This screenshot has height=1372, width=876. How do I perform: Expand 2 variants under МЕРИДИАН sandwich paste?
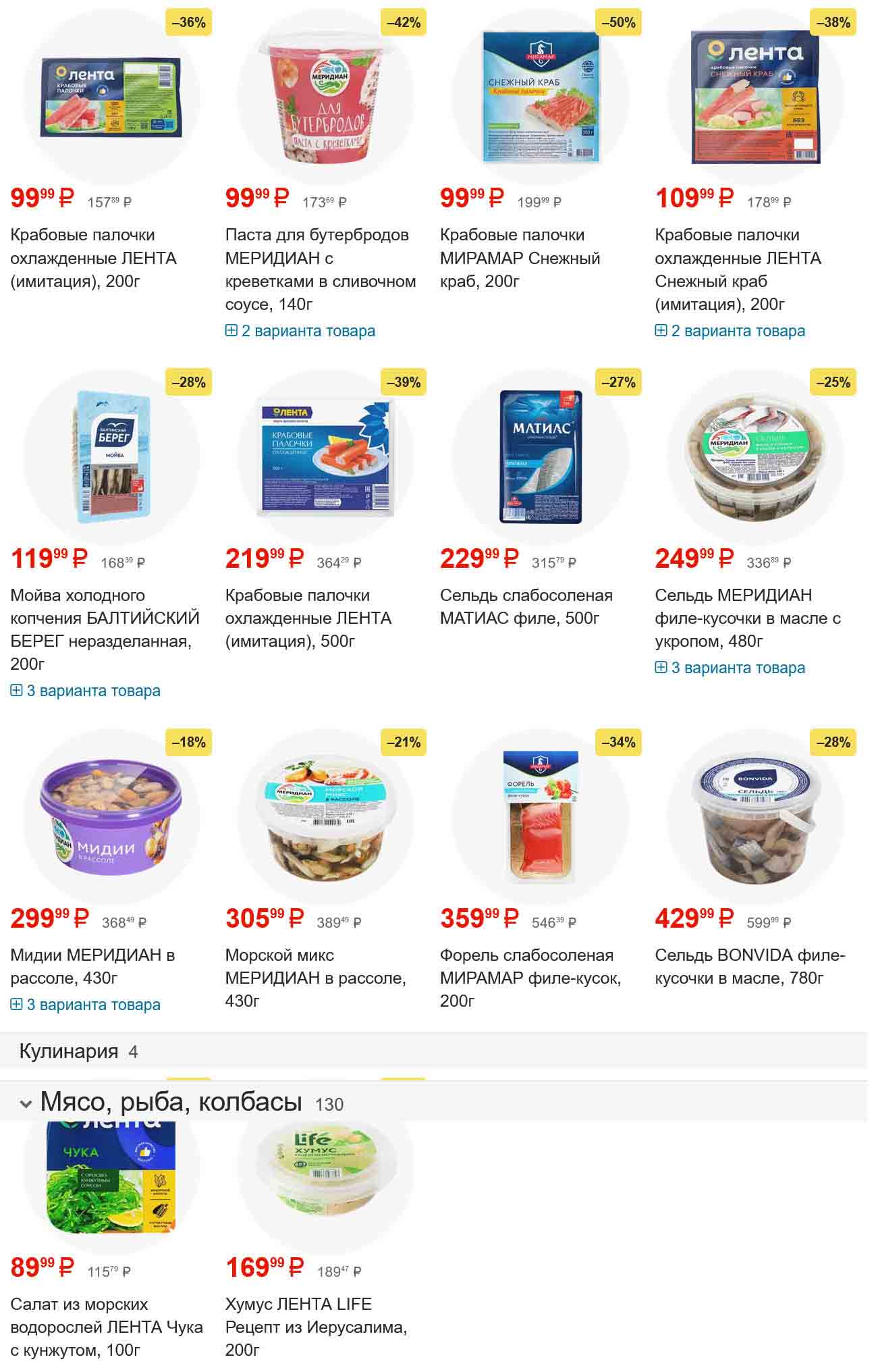point(300,331)
